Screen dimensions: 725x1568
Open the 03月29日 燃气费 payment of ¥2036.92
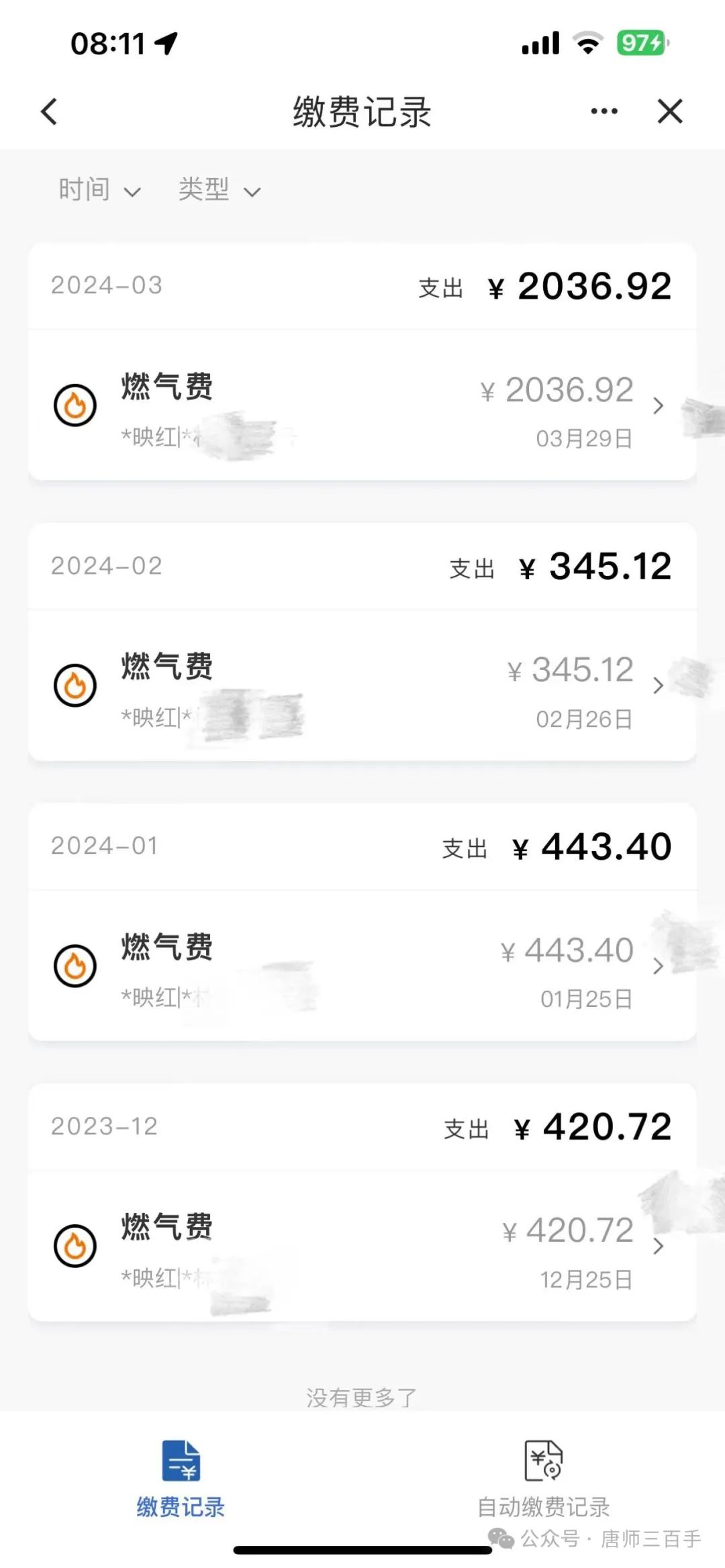[x=362, y=406]
